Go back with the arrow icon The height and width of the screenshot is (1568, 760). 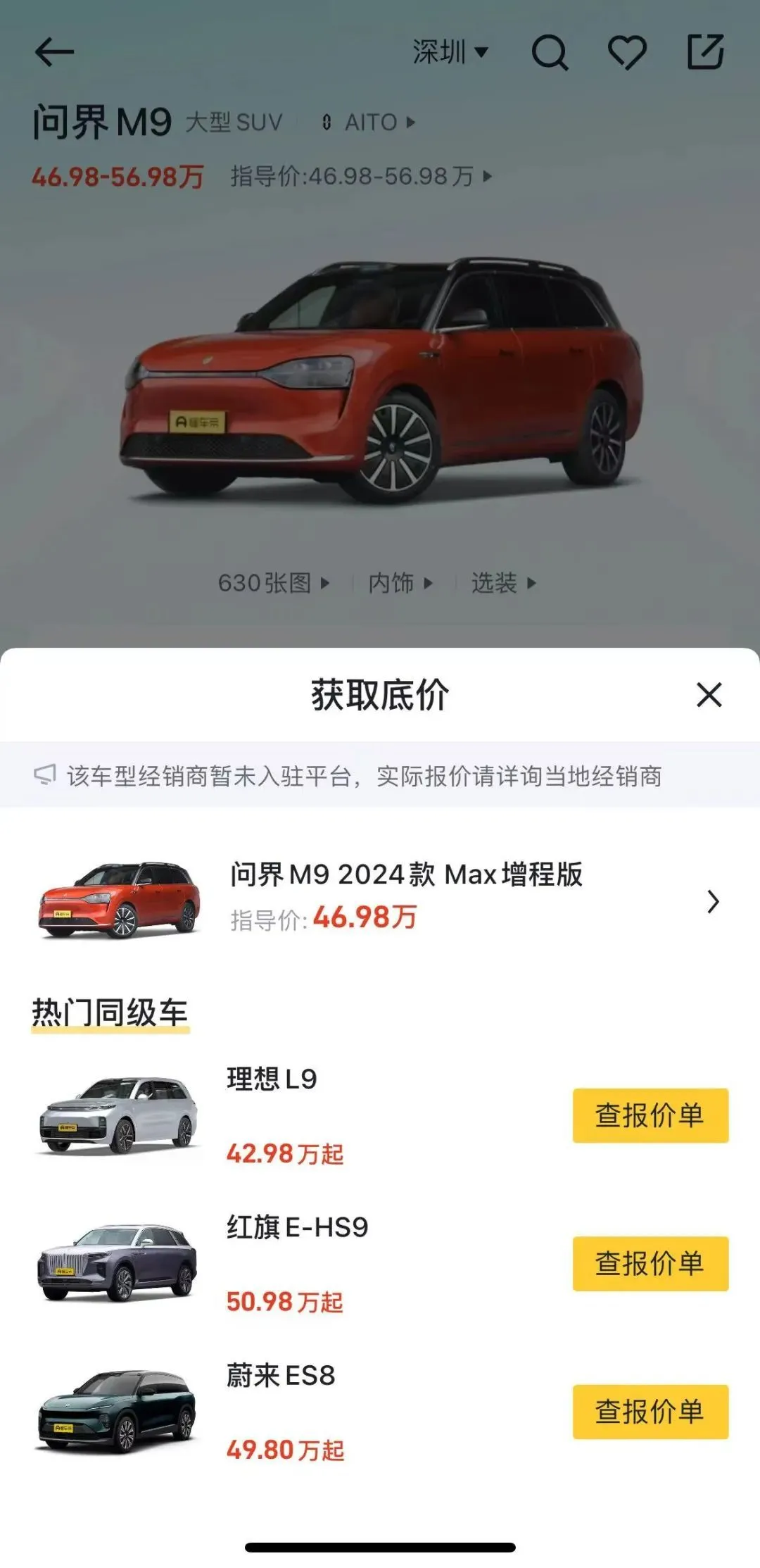pyautogui.click(x=54, y=52)
